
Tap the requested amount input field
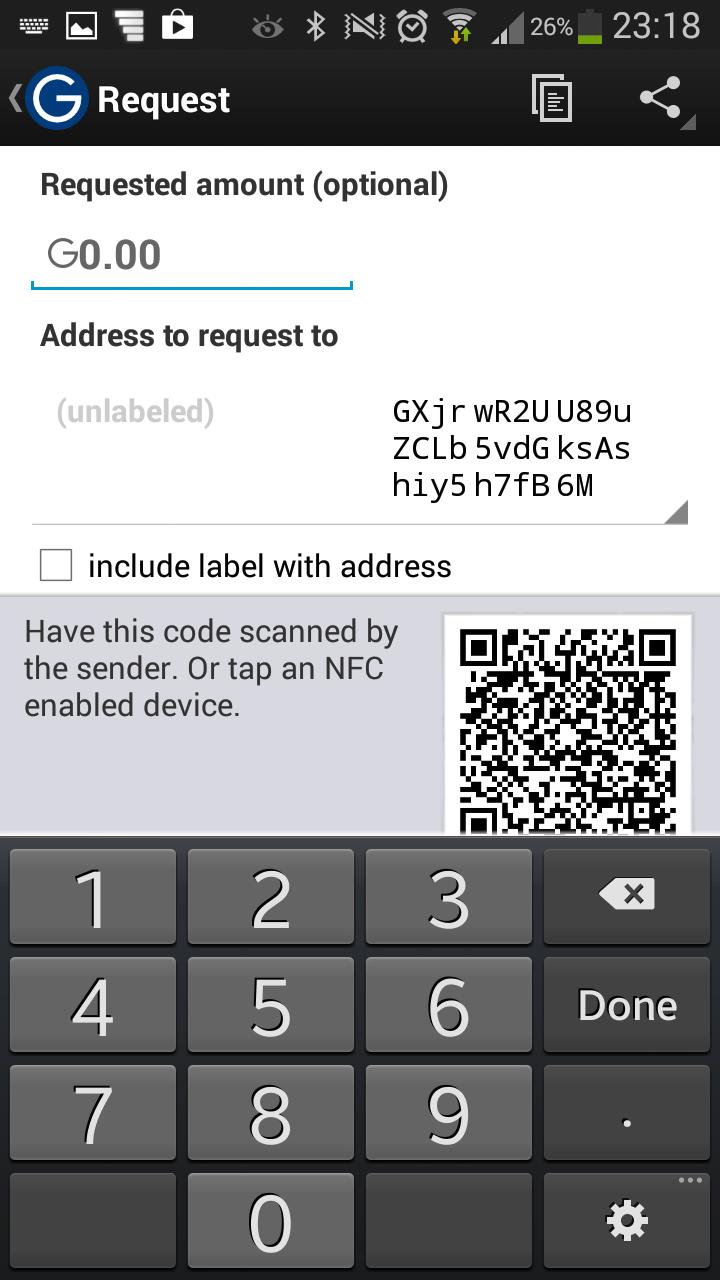192,254
